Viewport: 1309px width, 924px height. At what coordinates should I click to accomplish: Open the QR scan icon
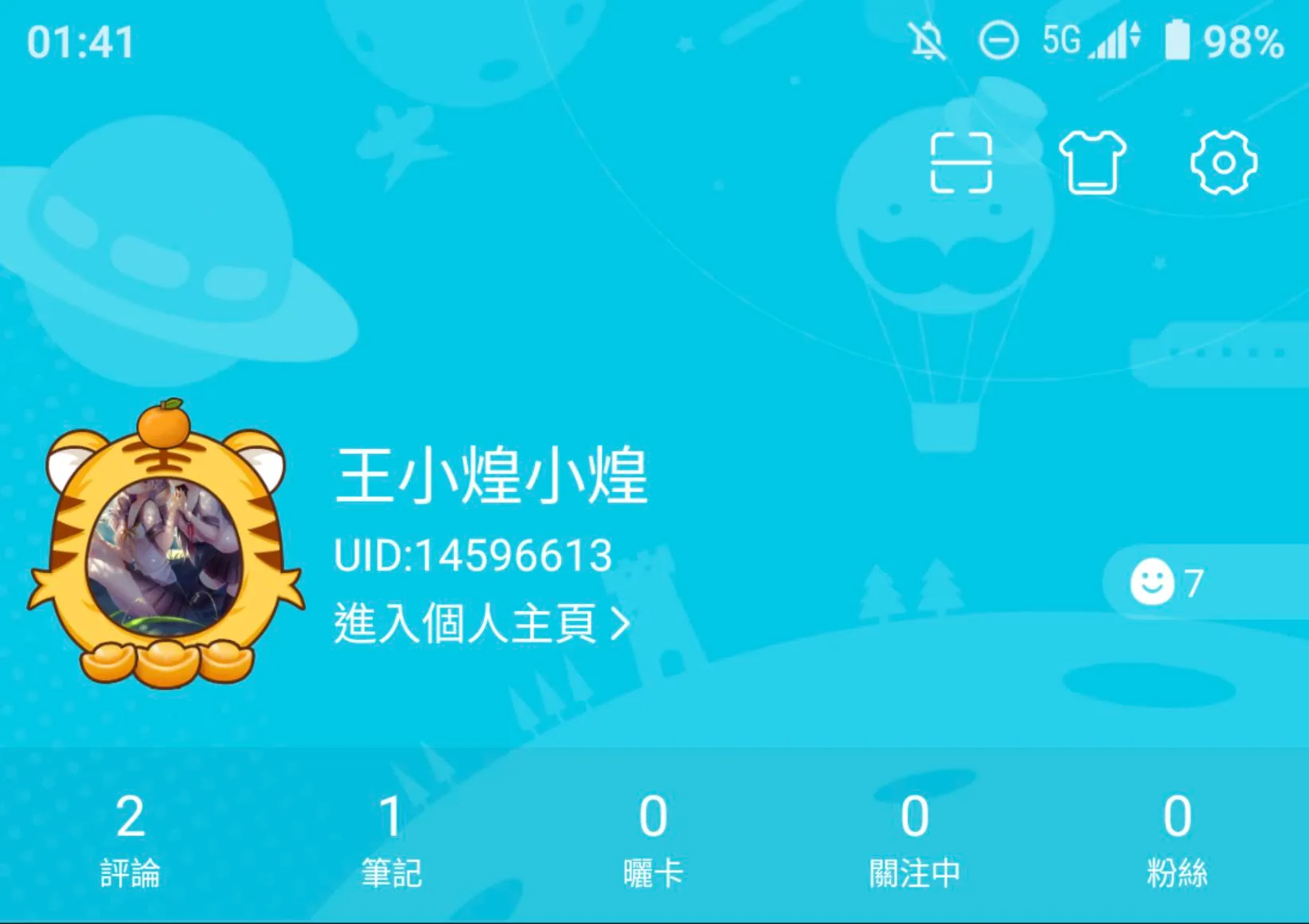pyautogui.click(x=961, y=163)
